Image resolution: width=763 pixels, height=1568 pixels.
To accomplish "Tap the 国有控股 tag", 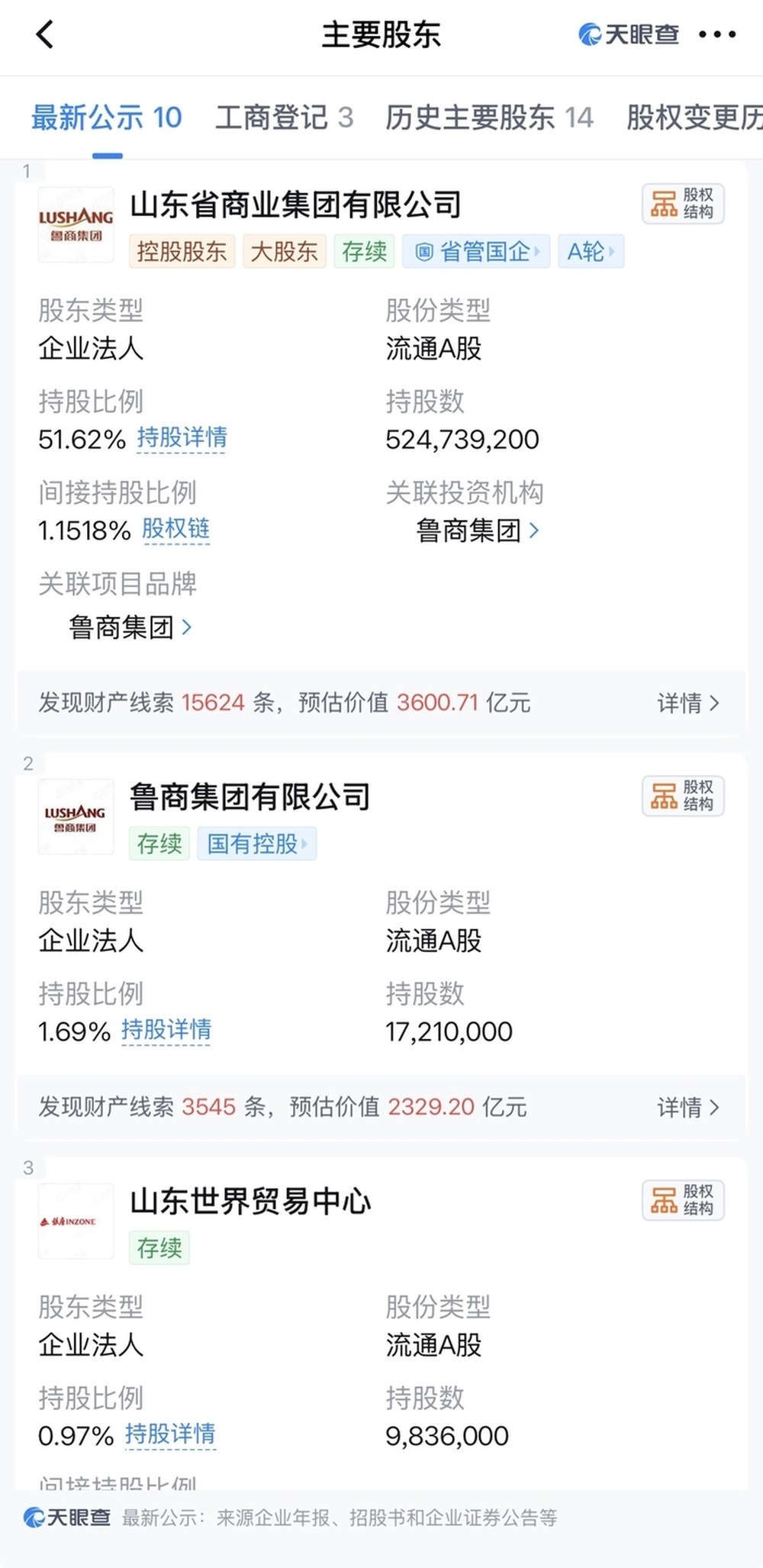I will (x=257, y=844).
